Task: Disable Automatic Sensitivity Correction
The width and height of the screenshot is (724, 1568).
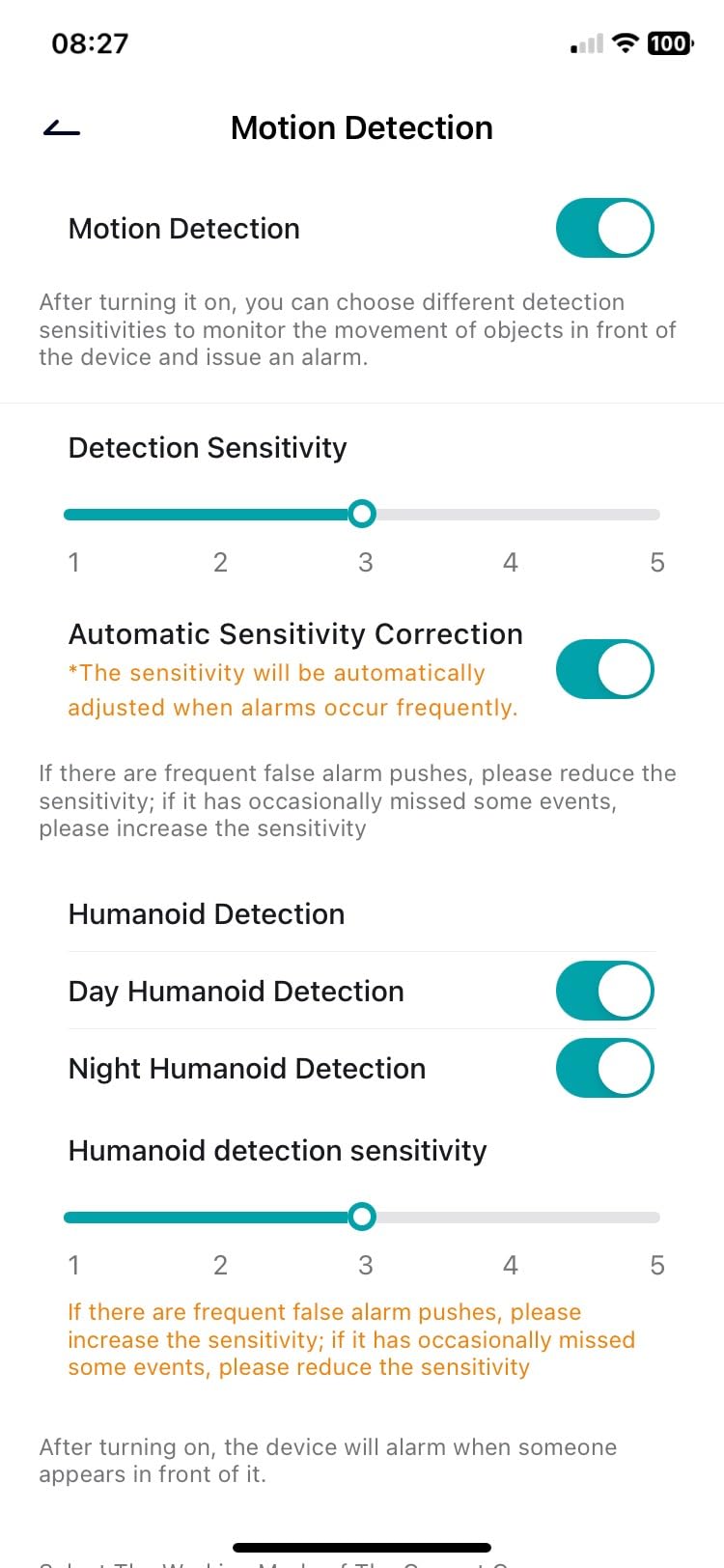Action: tap(605, 669)
